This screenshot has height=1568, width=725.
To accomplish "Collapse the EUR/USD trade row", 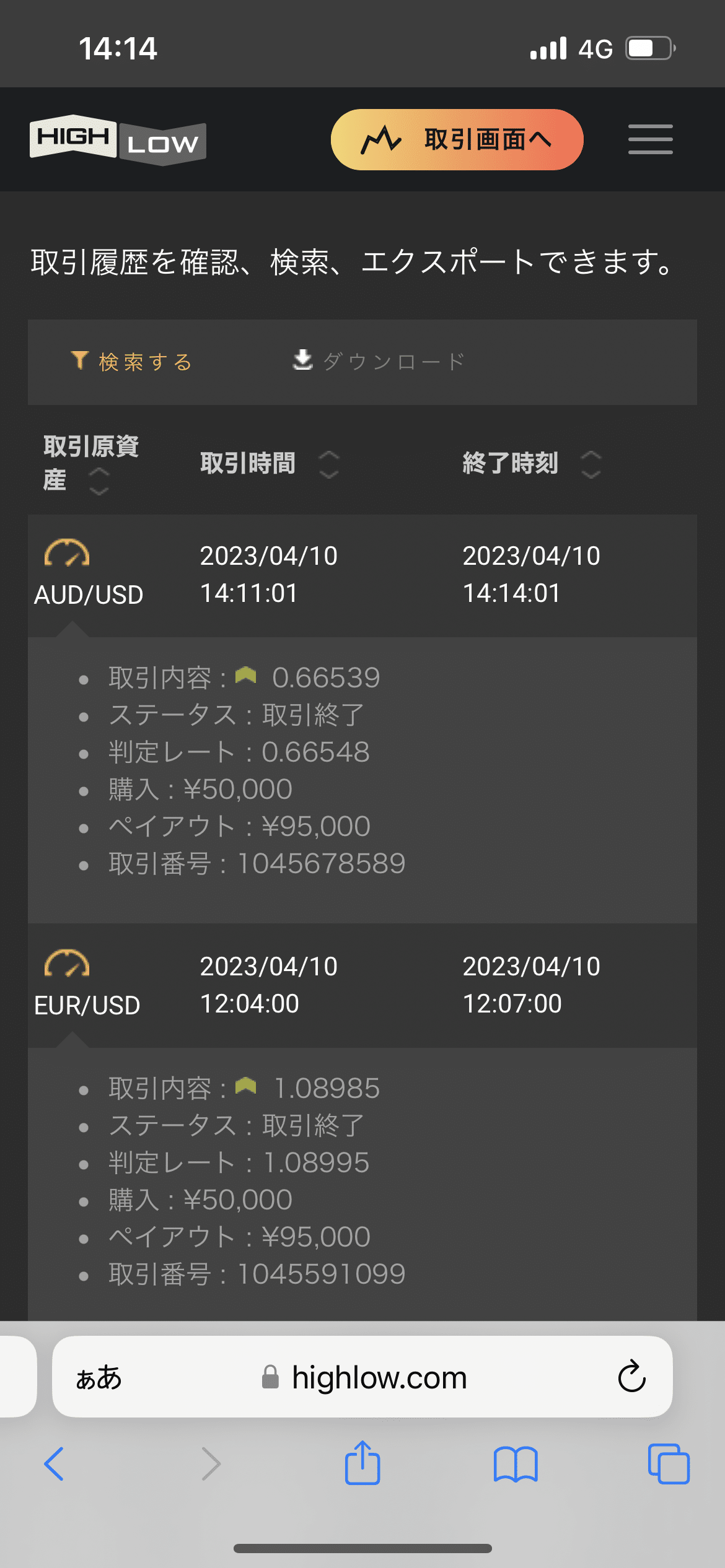I will click(x=362, y=985).
